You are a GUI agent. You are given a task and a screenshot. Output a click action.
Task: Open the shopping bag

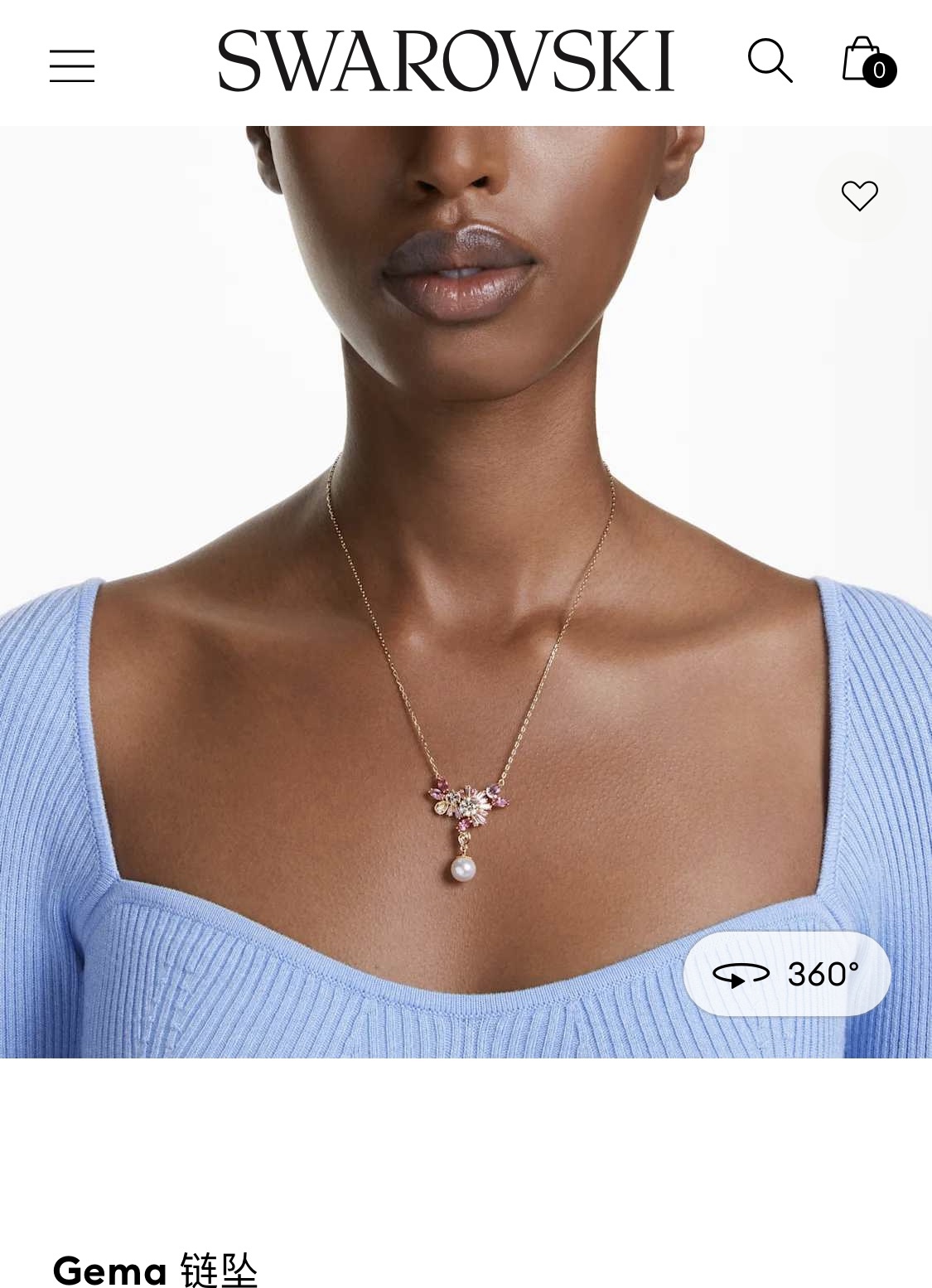coord(865,61)
